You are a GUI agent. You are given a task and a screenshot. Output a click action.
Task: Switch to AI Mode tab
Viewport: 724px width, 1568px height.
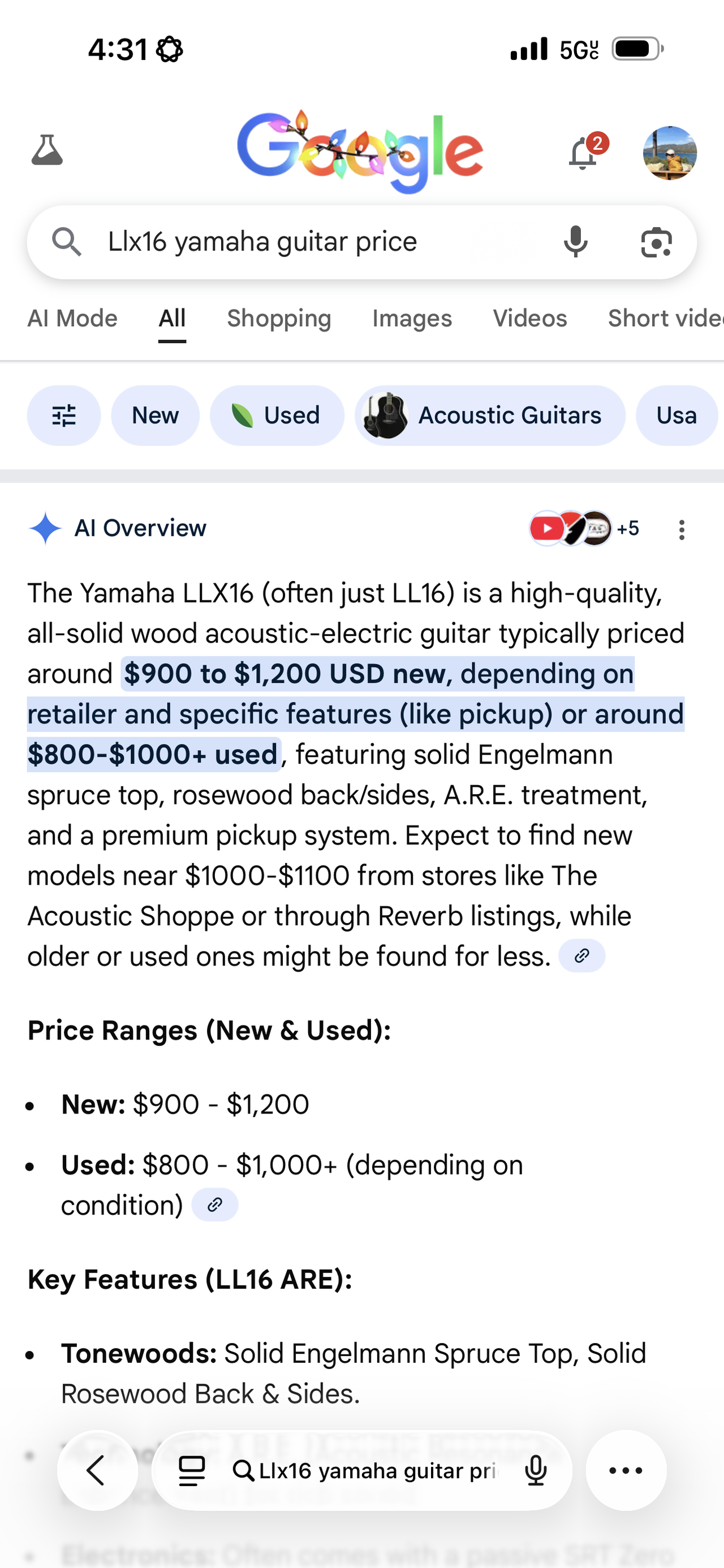point(72,318)
